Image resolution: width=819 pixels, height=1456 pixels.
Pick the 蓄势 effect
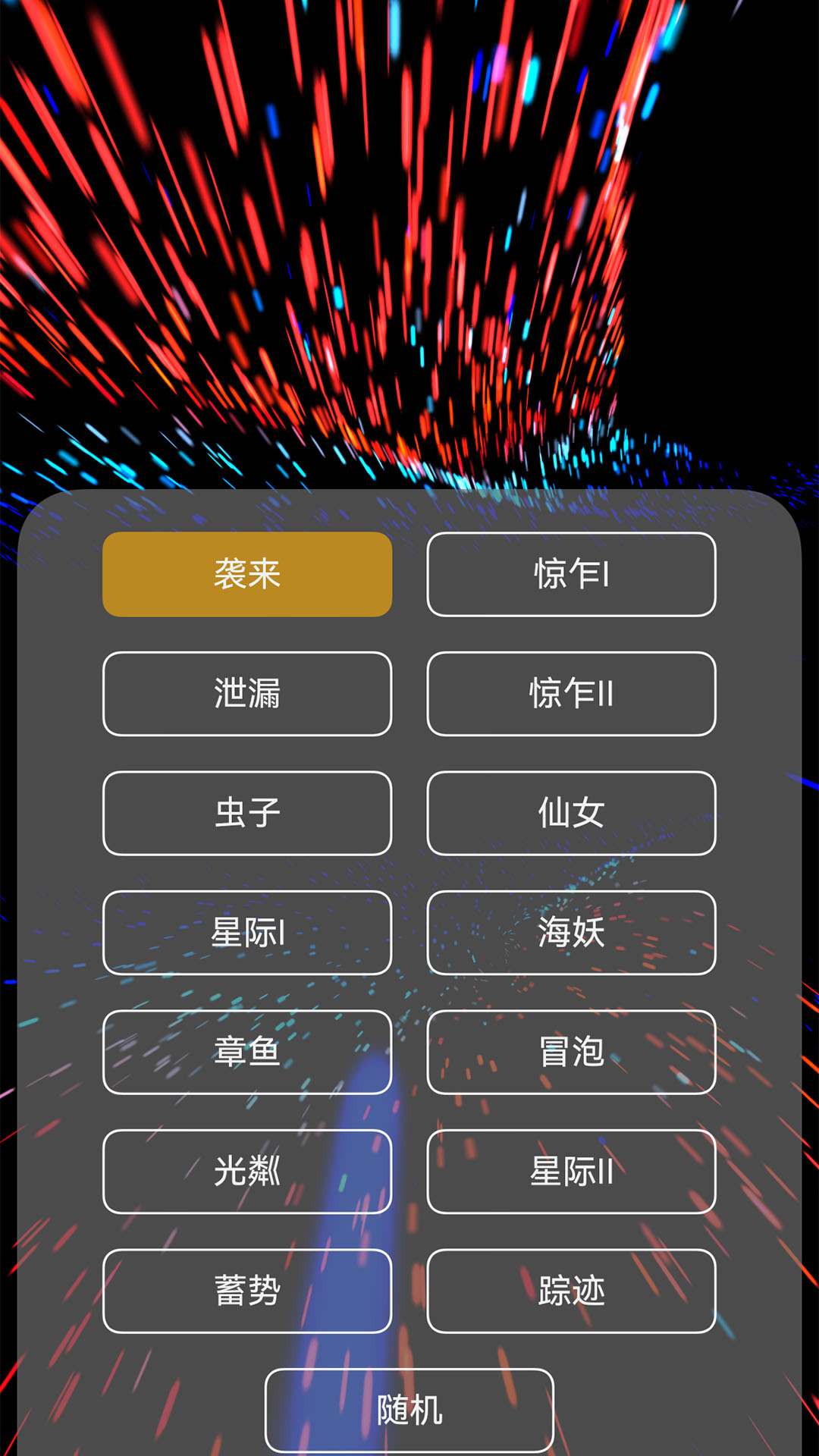[x=247, y=1291]
